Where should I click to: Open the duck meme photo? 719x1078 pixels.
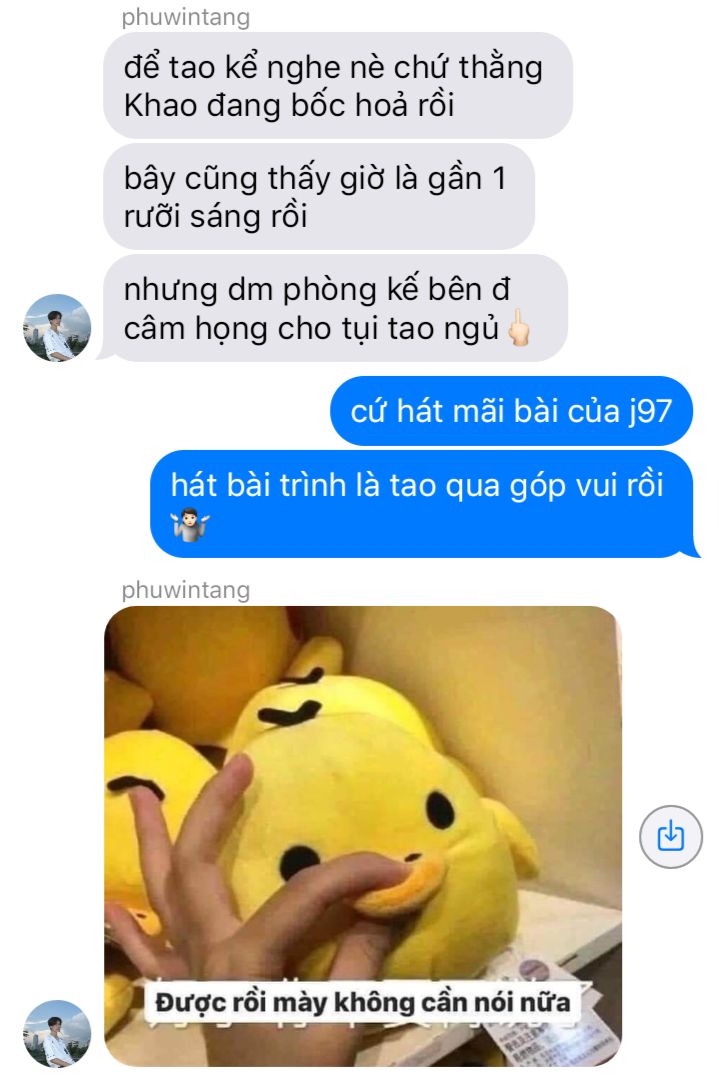tap(362, 835)
